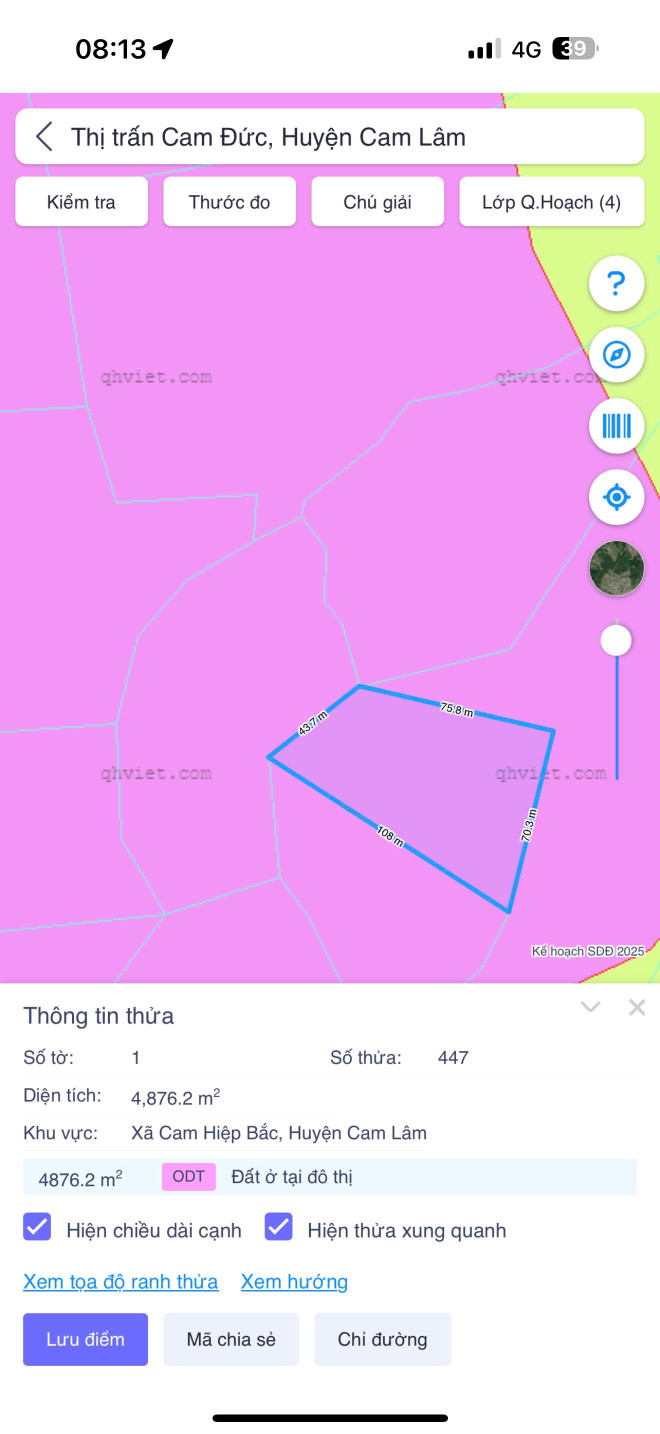Get directions with Chỉ đường

tap(382, 1339)
